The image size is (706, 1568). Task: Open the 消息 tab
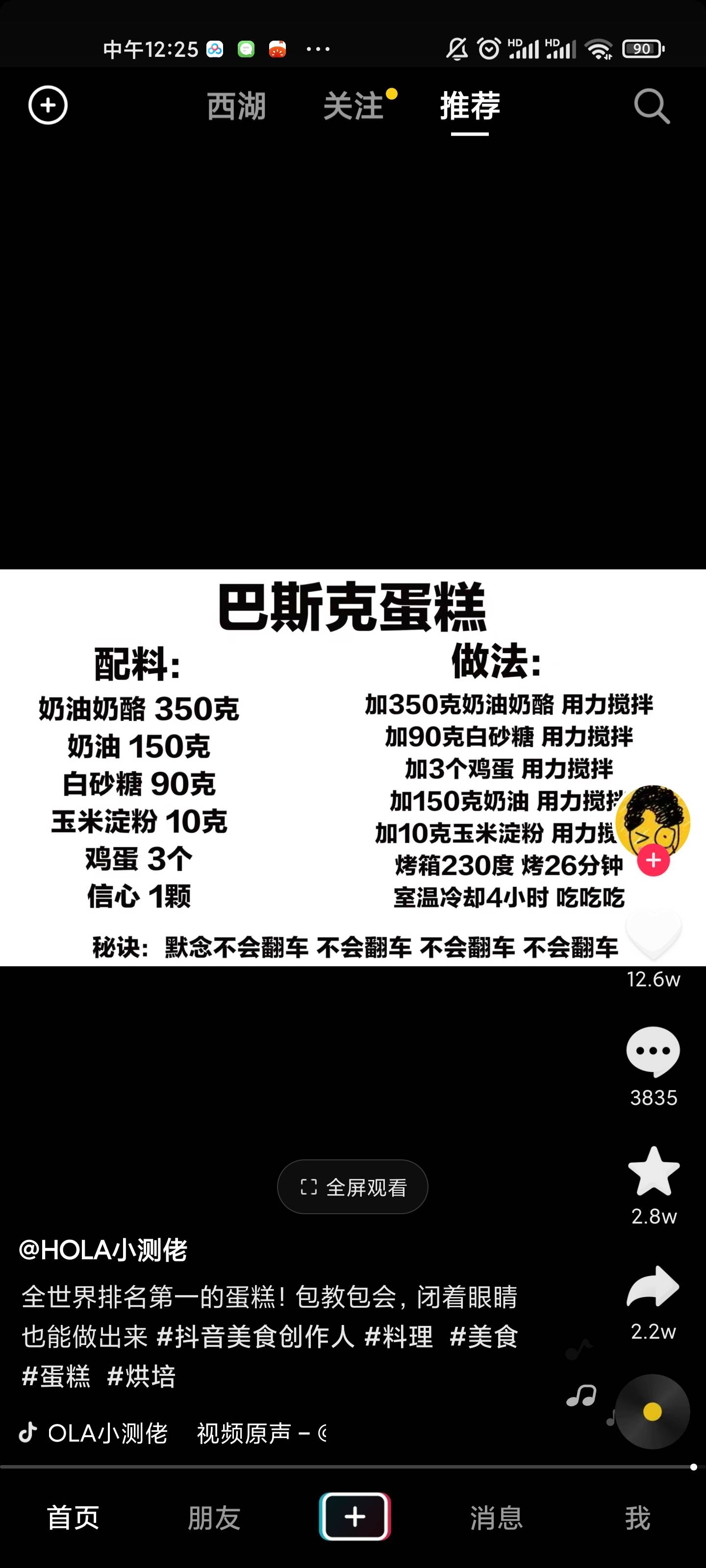(496, 1518)
